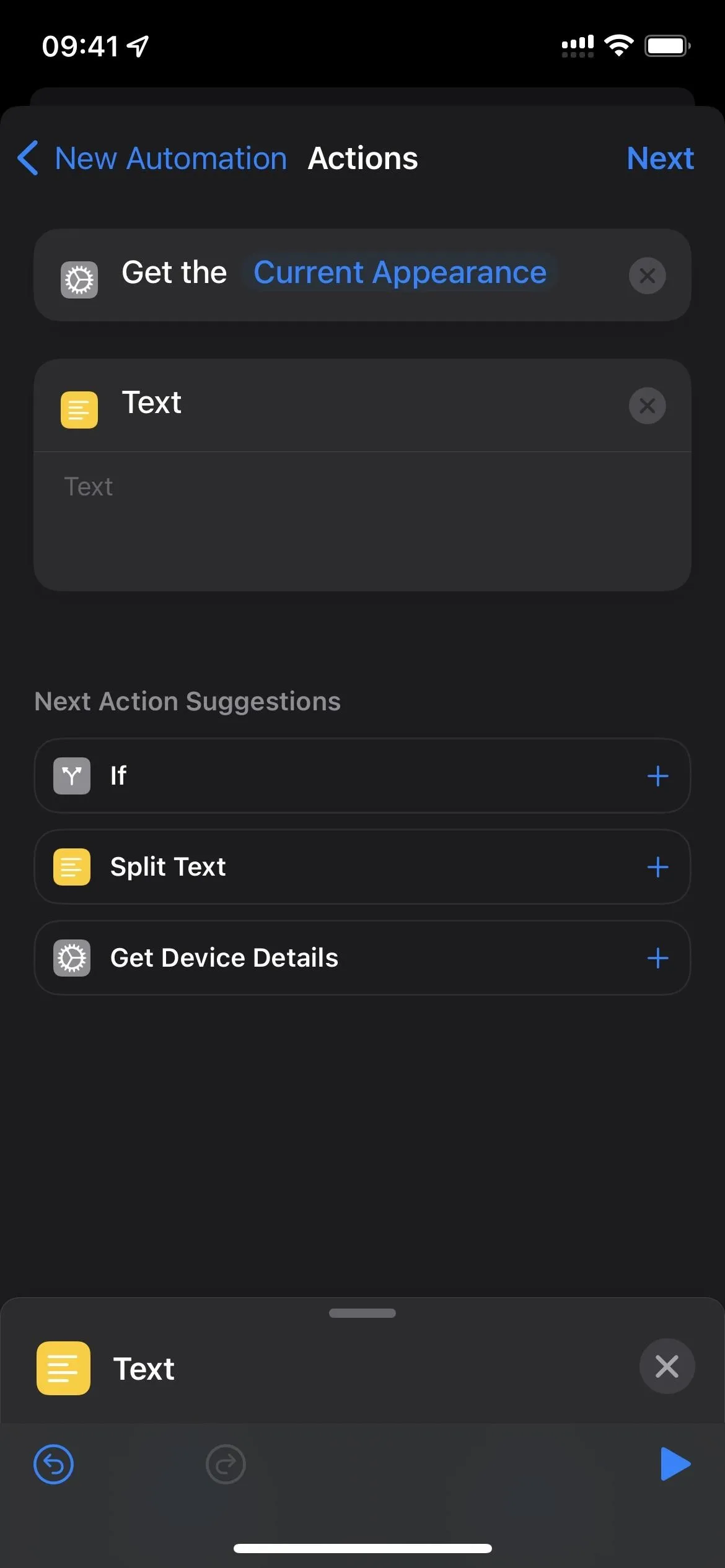725x1568 pixels.
Task: Go back to New Automation
Action: (x=152, y=159)
